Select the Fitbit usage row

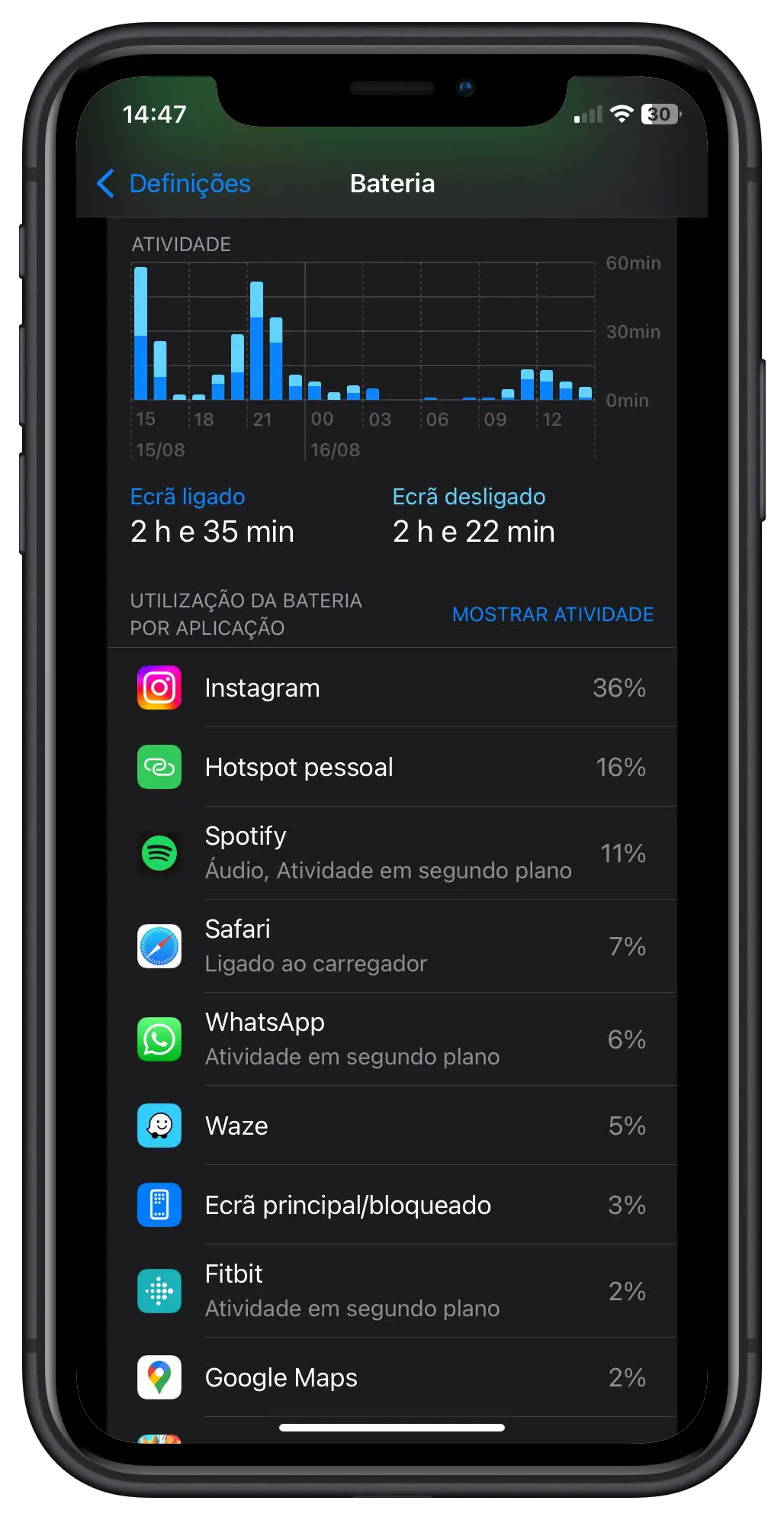pos(392,1291)
